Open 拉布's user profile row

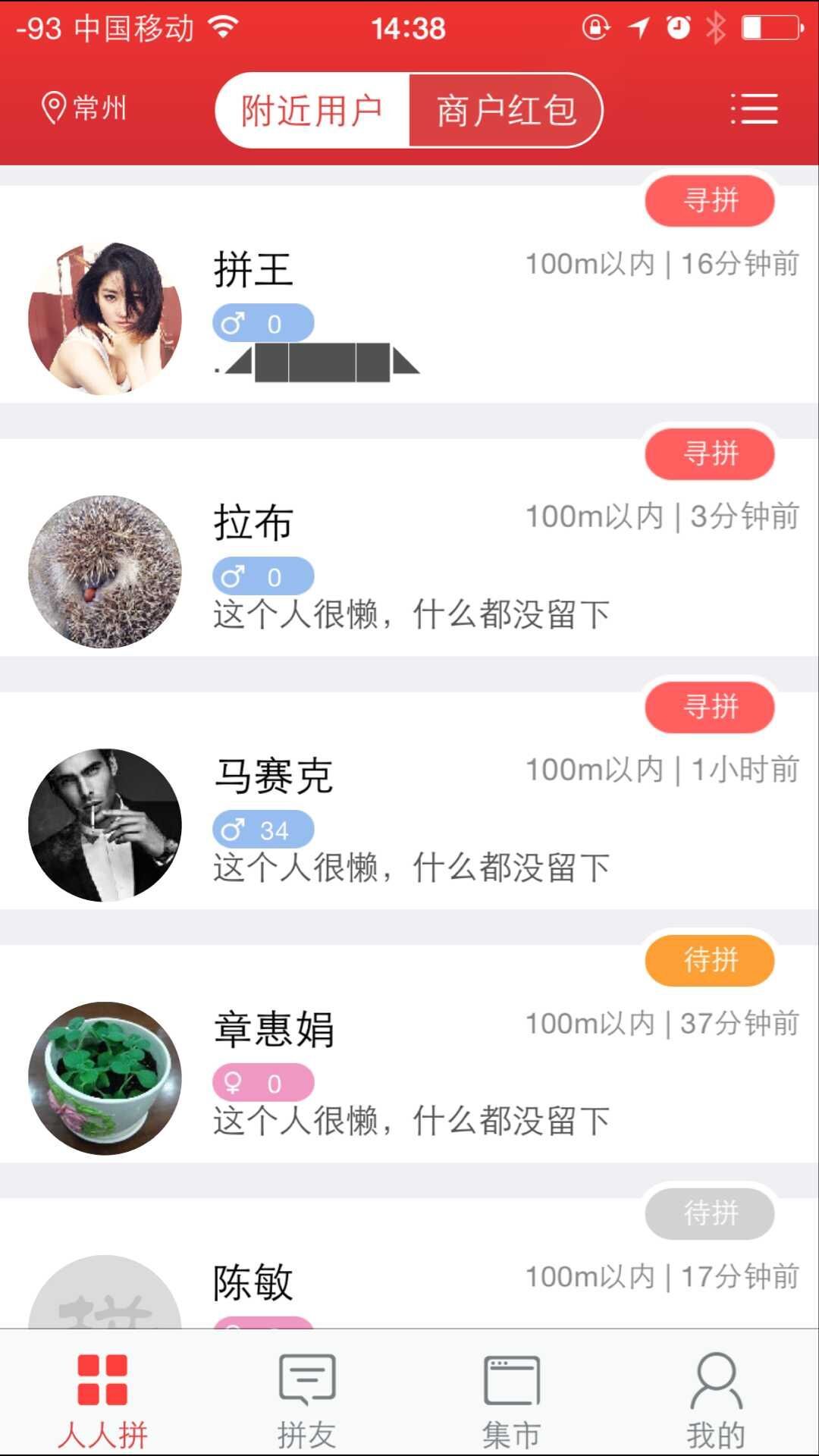point(409,572)
